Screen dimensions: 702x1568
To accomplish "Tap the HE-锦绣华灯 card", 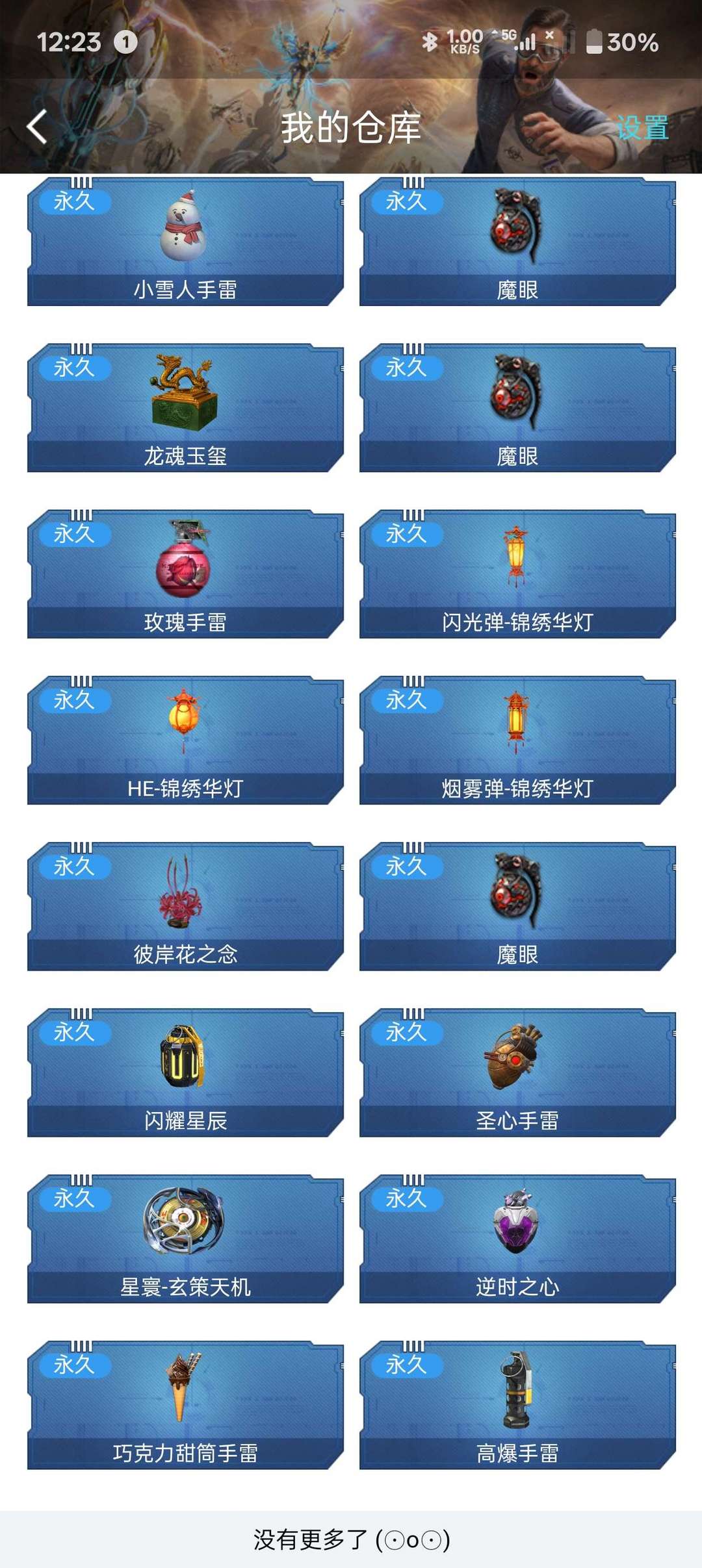I will tap(185, 740).
